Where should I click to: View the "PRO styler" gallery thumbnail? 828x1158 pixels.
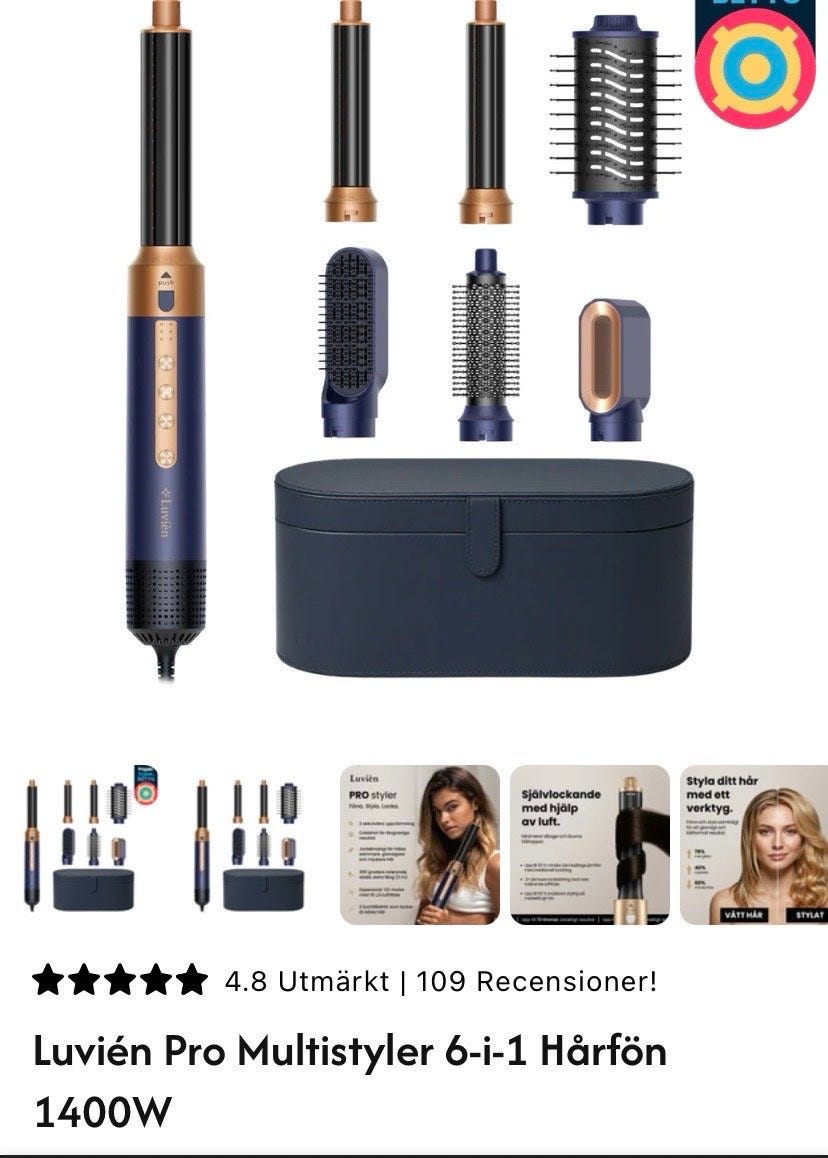click(420, 845)
